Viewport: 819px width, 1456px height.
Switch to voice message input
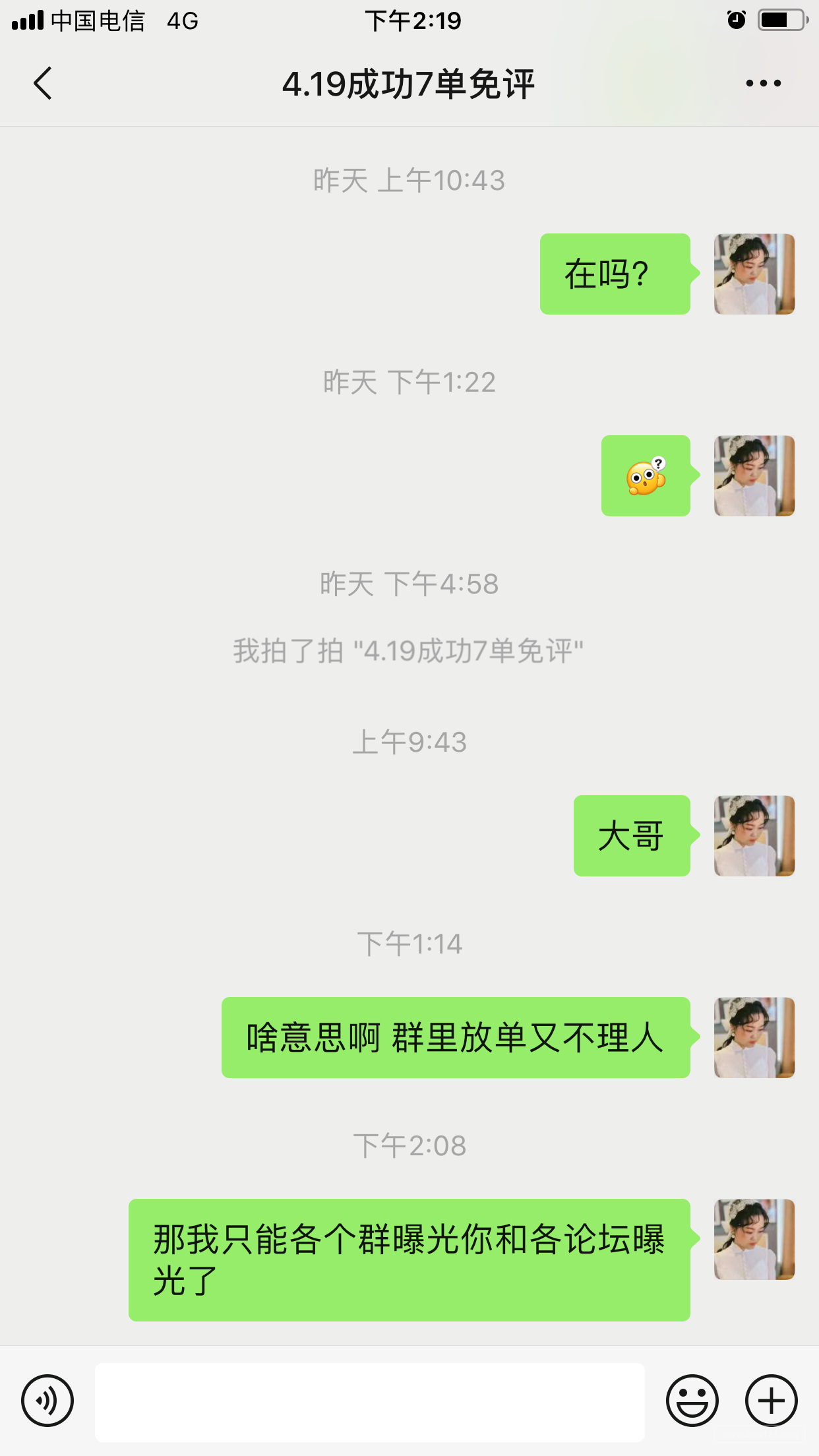point(47,1401)
